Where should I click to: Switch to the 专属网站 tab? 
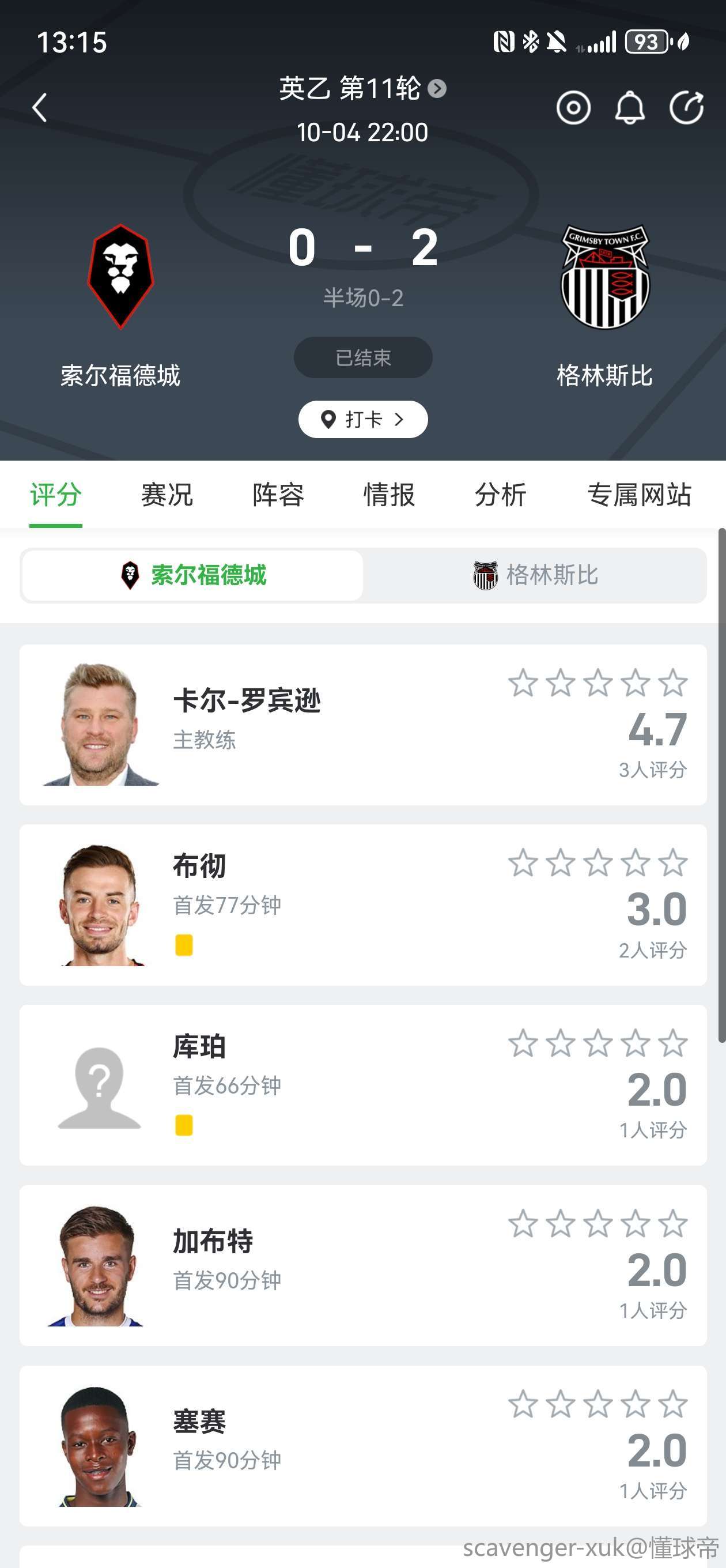pos(638,494)
